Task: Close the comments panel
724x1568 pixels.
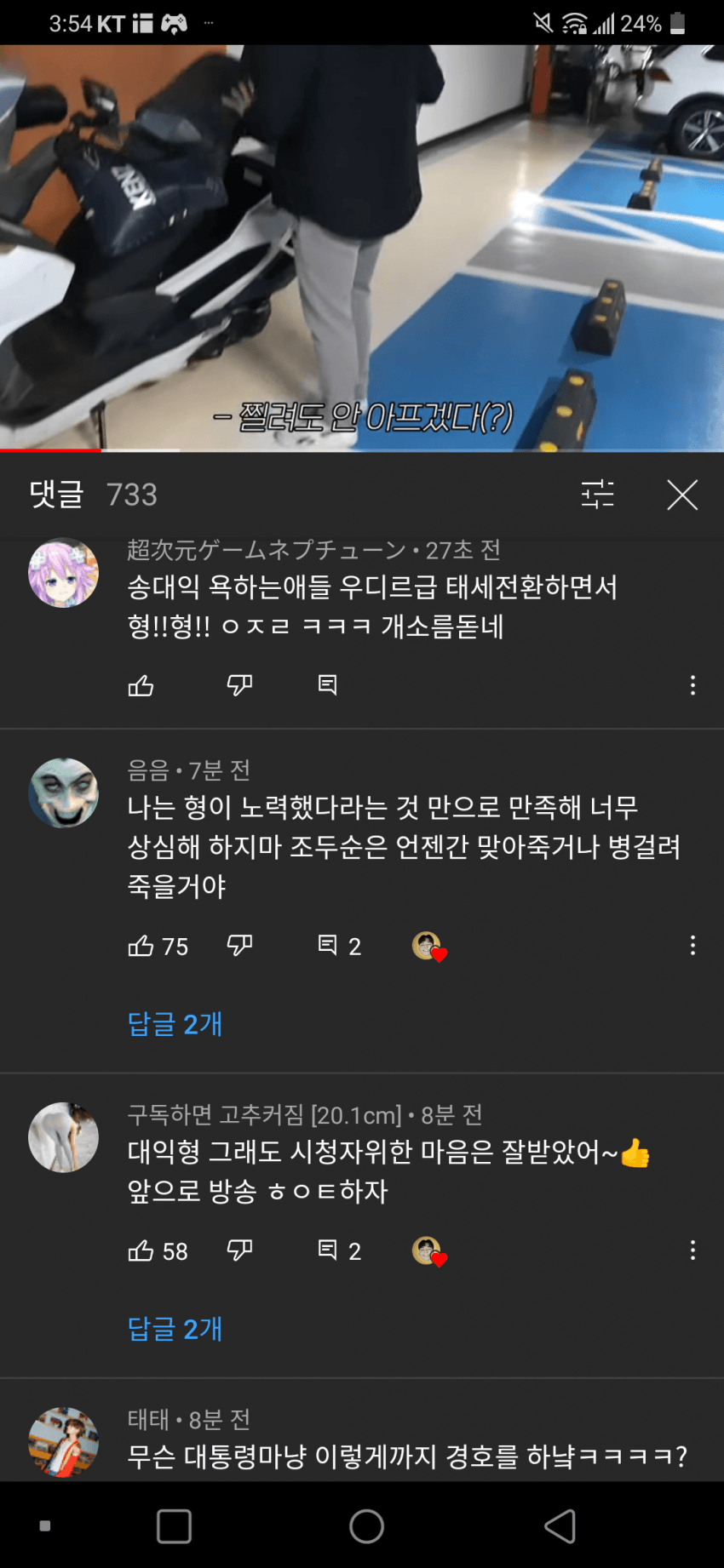Action: [682, 495]
